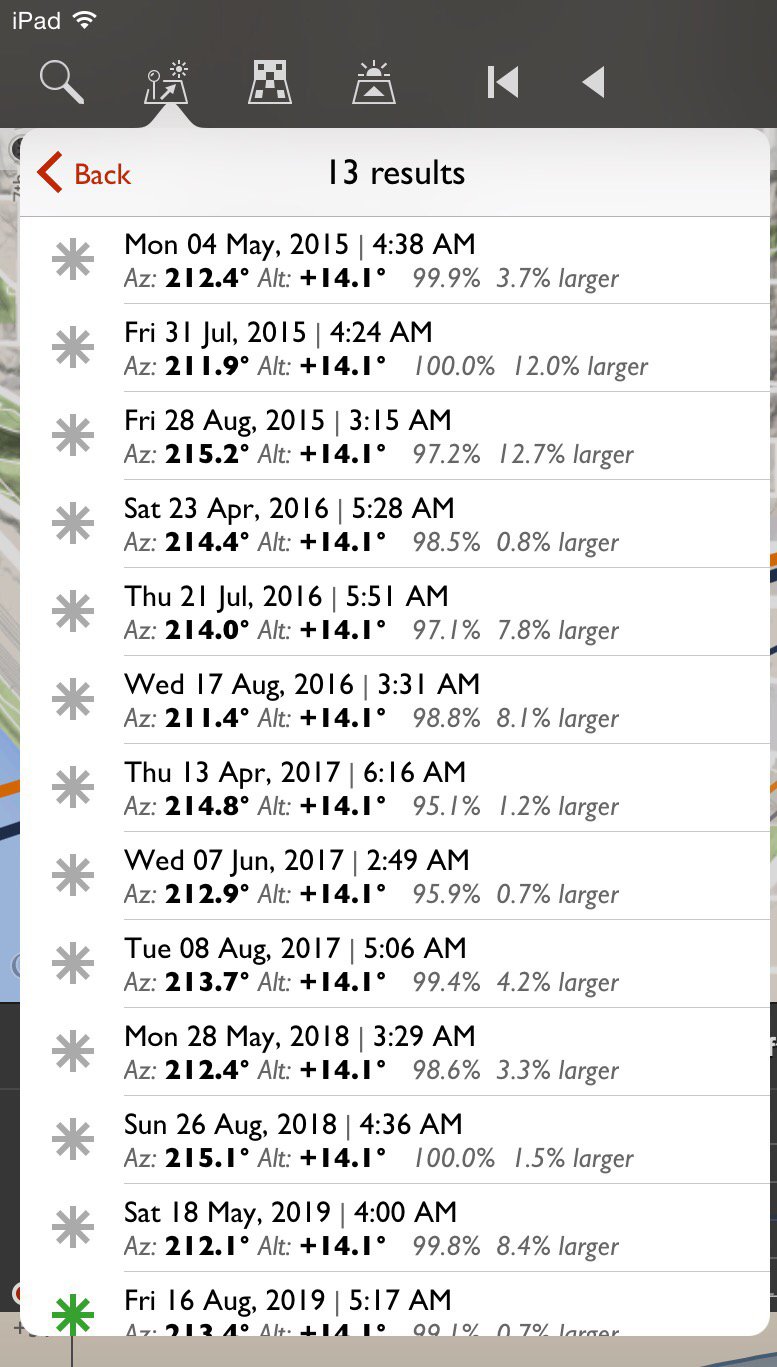Jump to the start with skip-back icon
Image resolution: width=777 pixels, height=1367 pixels.
(x=502, y=82)
